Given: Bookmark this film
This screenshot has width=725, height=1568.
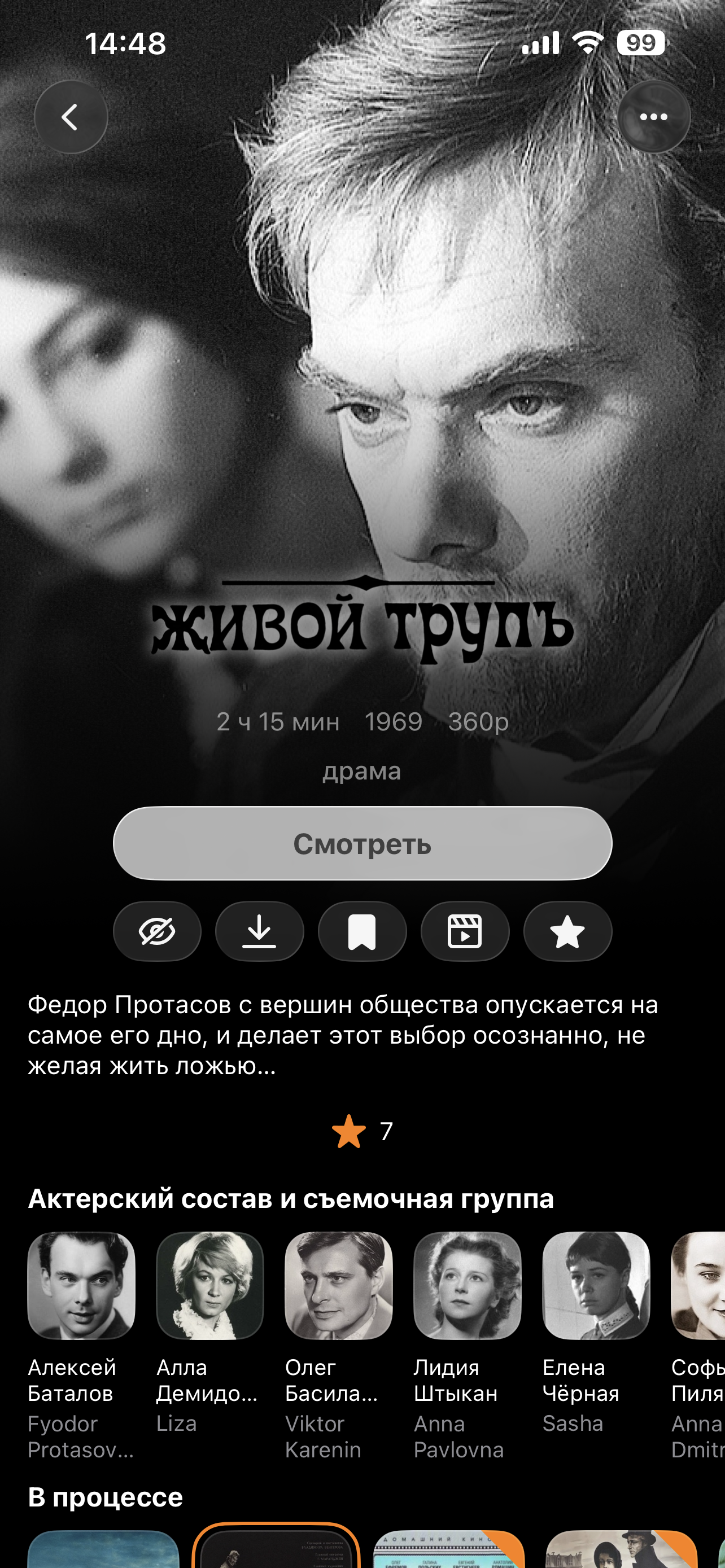Looking at the screenshot, I should 362,931.
